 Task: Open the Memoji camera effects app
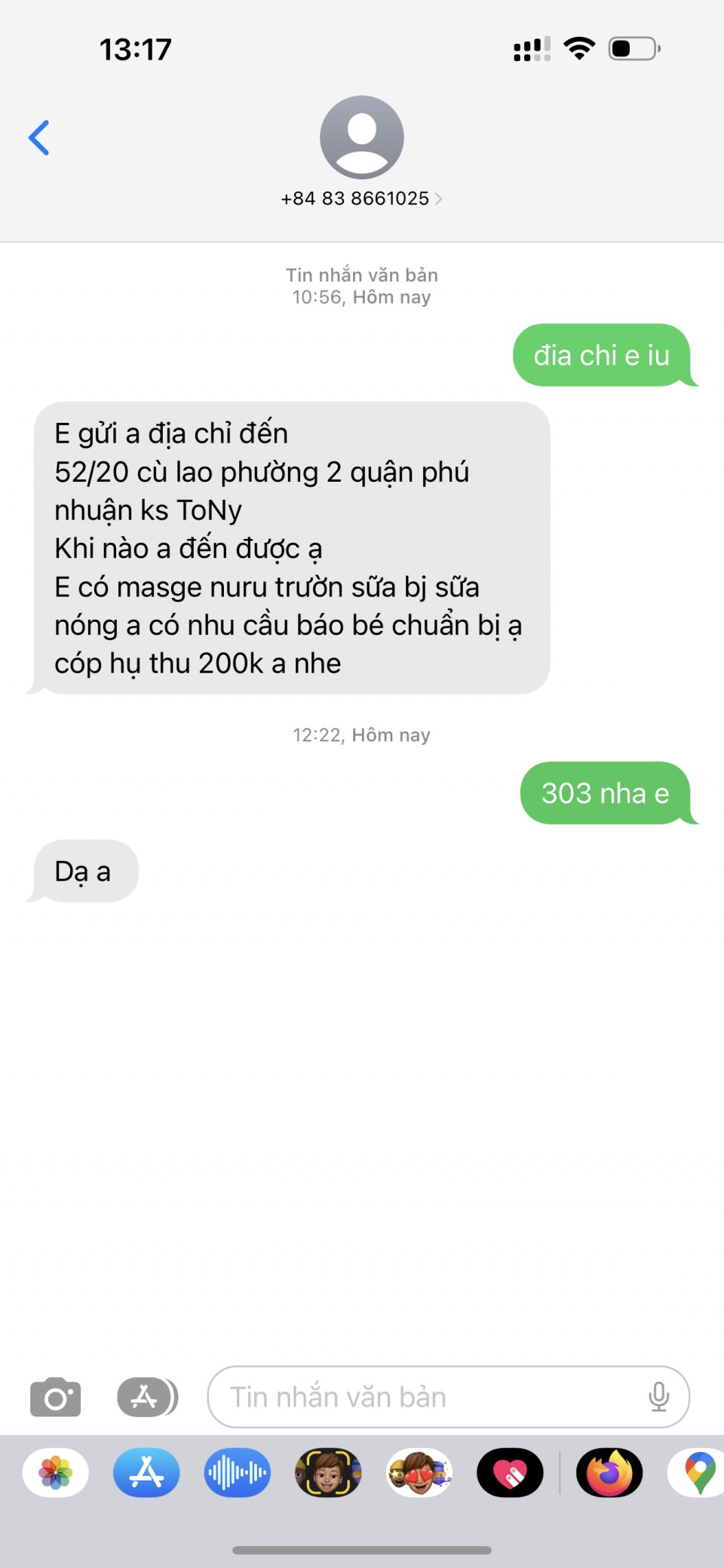[x=328, y=1472]
